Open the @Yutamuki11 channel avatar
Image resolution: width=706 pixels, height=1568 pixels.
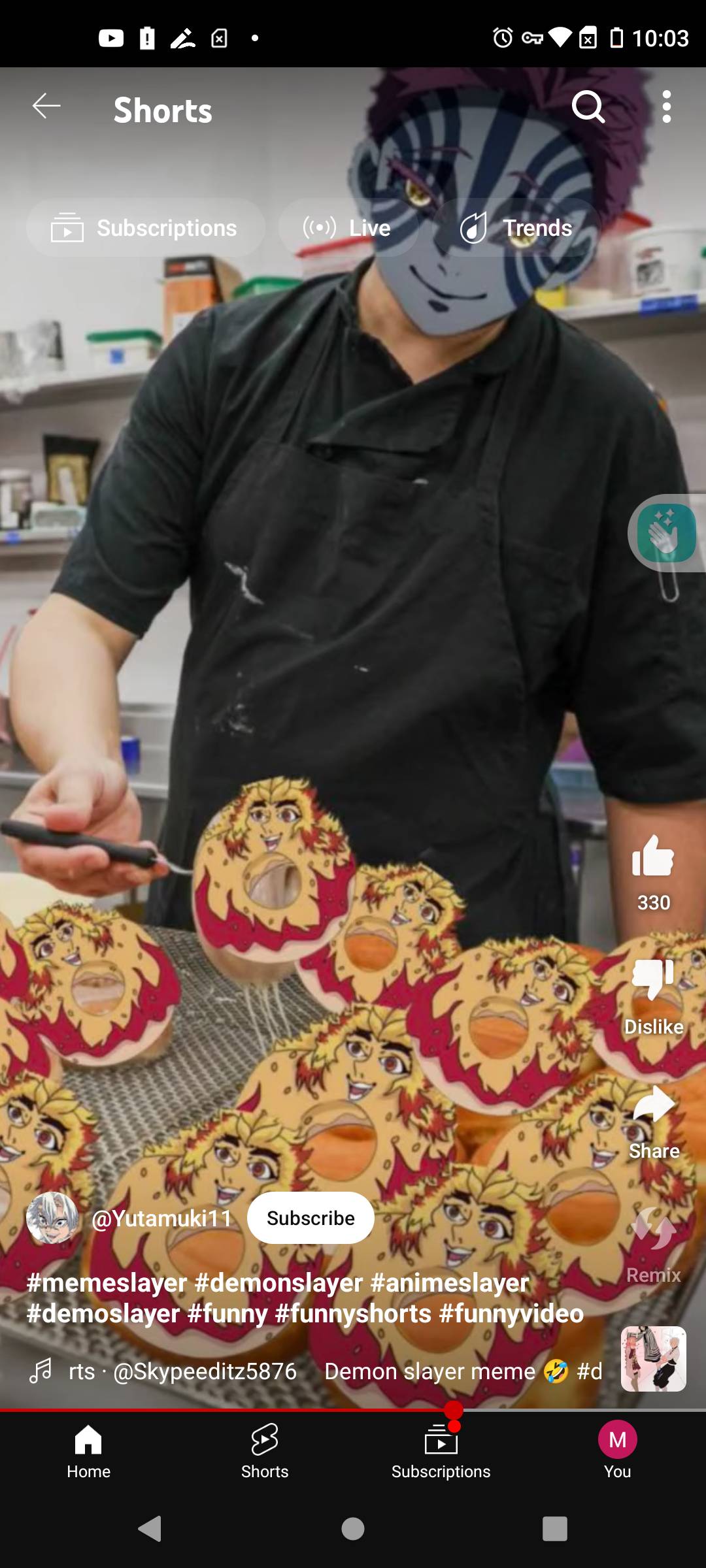pyautogui.click(x=52, y=1218)
